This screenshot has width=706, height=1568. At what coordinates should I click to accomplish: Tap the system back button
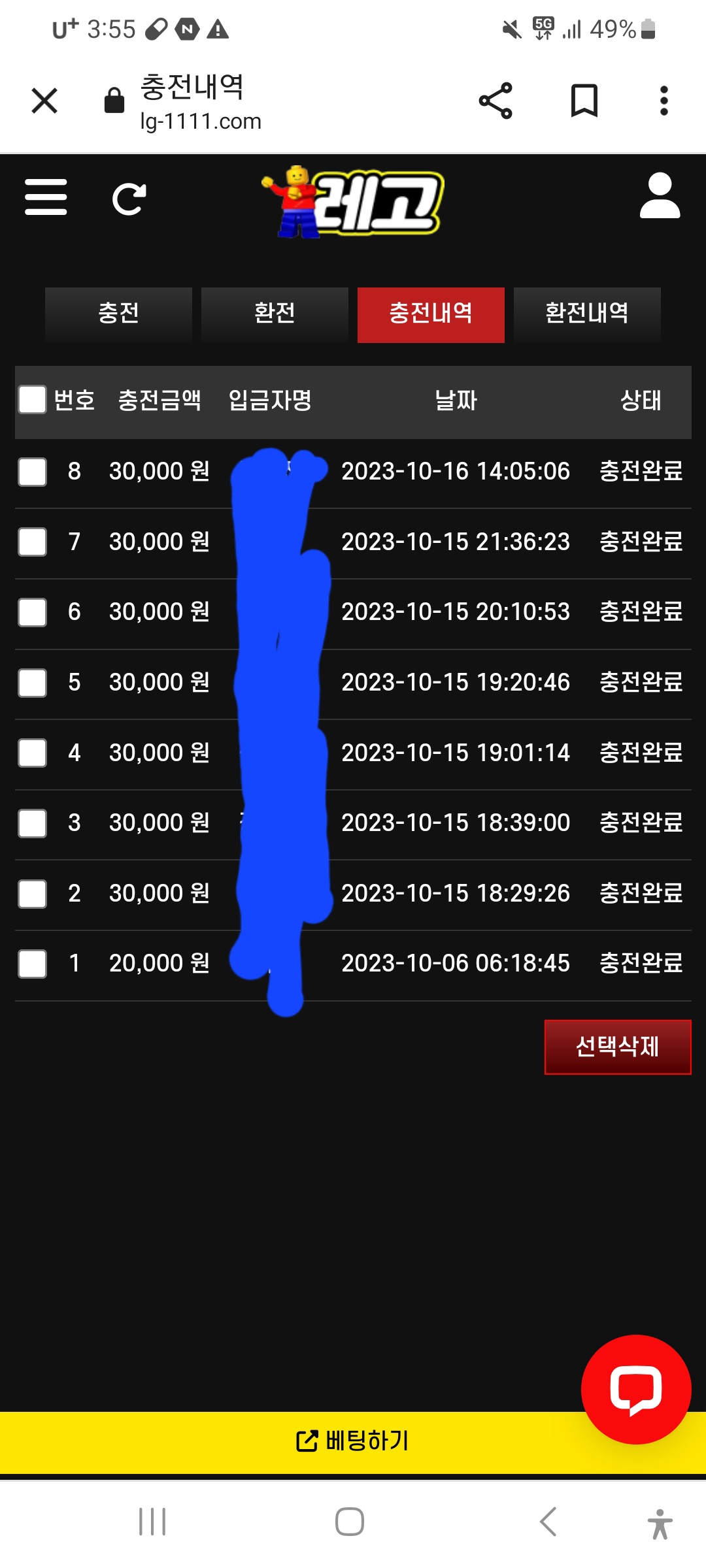click(x=548, y=1522)
